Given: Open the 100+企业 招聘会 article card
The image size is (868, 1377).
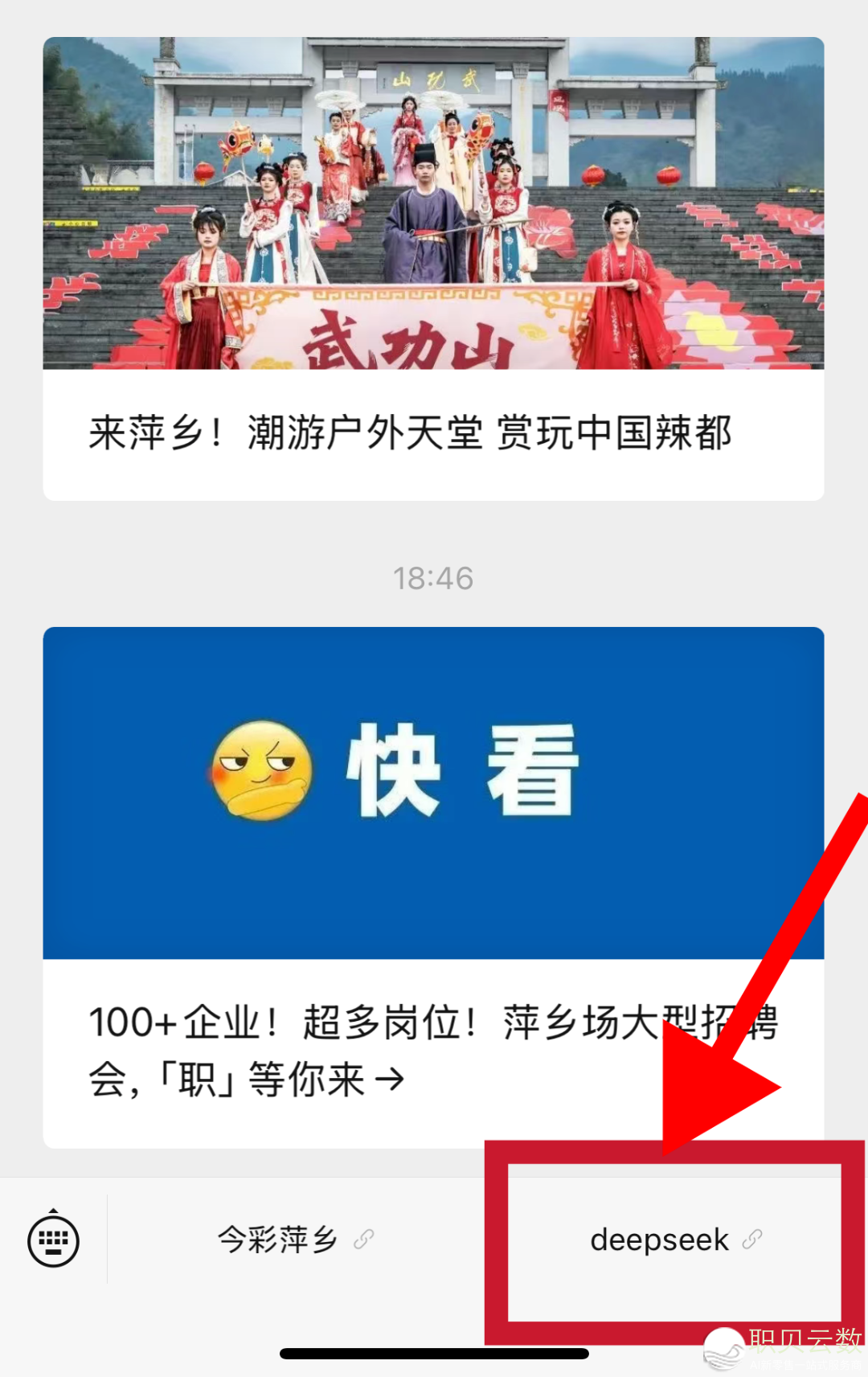Looking at the screenshot, I should pyautogui.click(x=433, y=887).
